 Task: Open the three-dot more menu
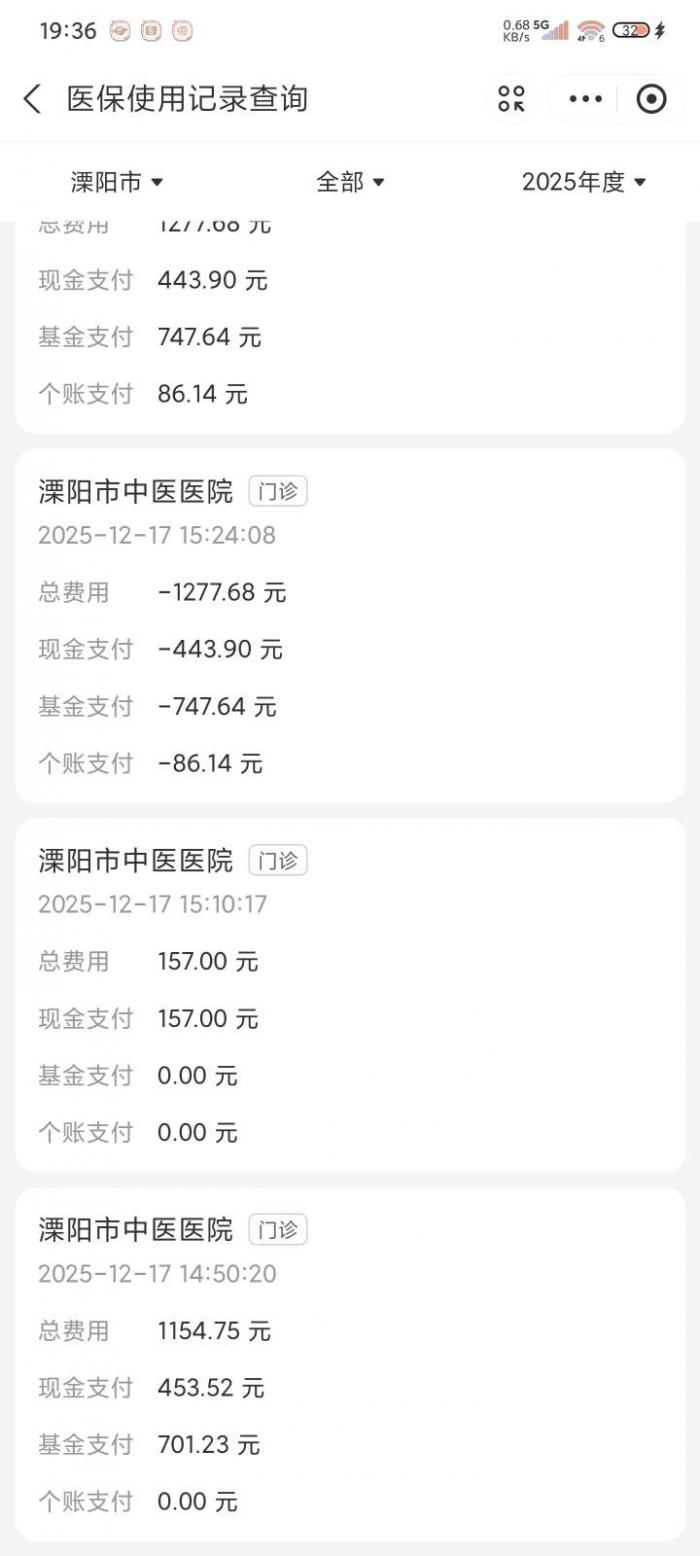click(x=586, y=99)
